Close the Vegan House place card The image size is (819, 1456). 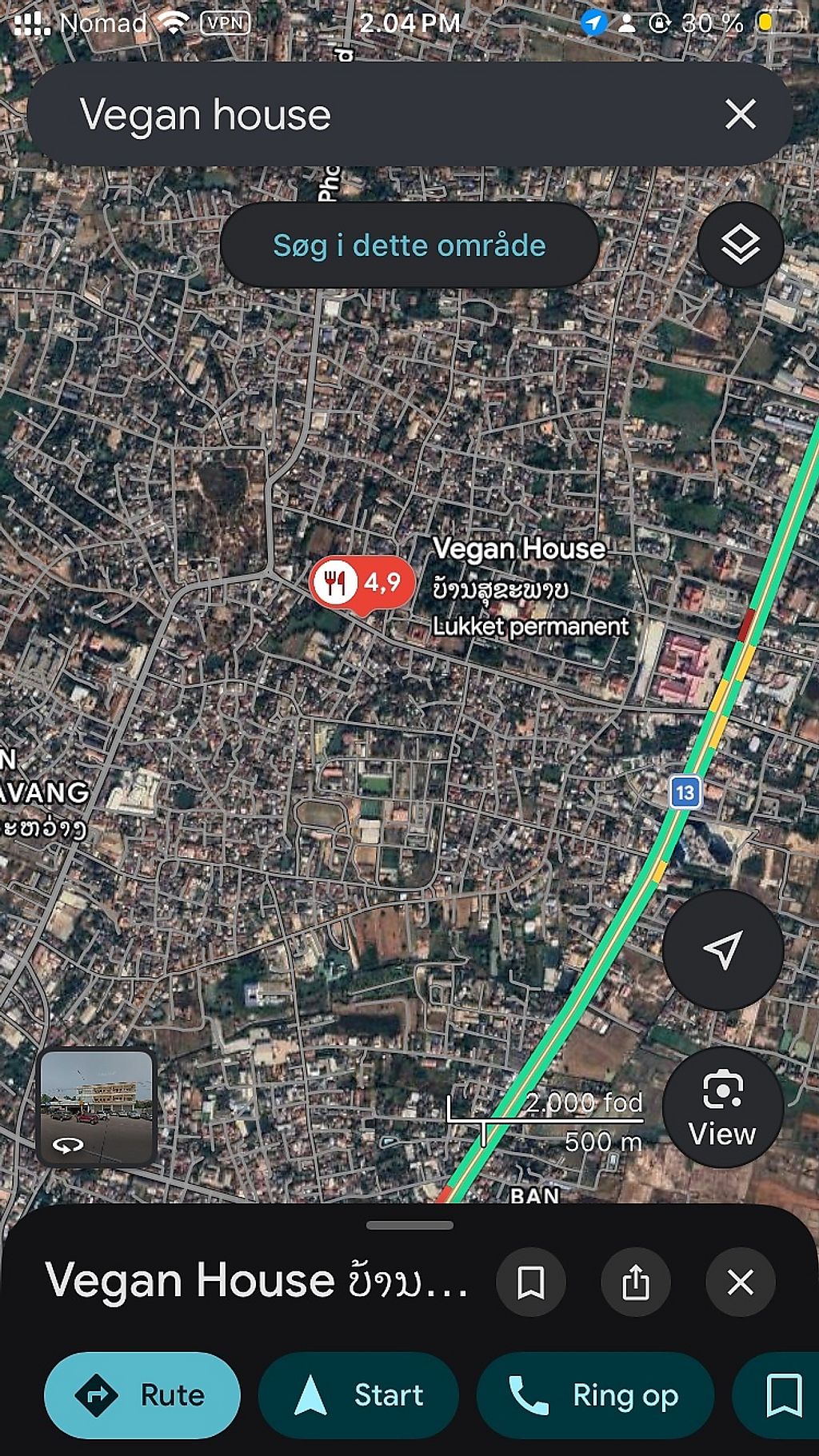[x=740, y=1282]
